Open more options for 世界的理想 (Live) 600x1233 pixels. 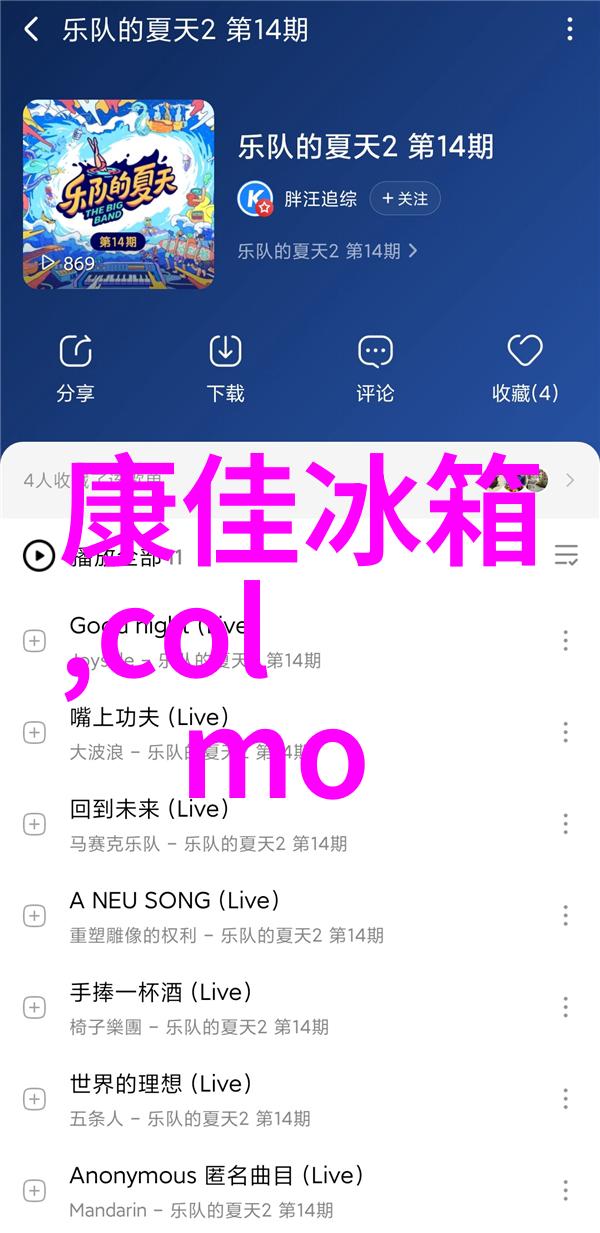tap(566, 1098)
